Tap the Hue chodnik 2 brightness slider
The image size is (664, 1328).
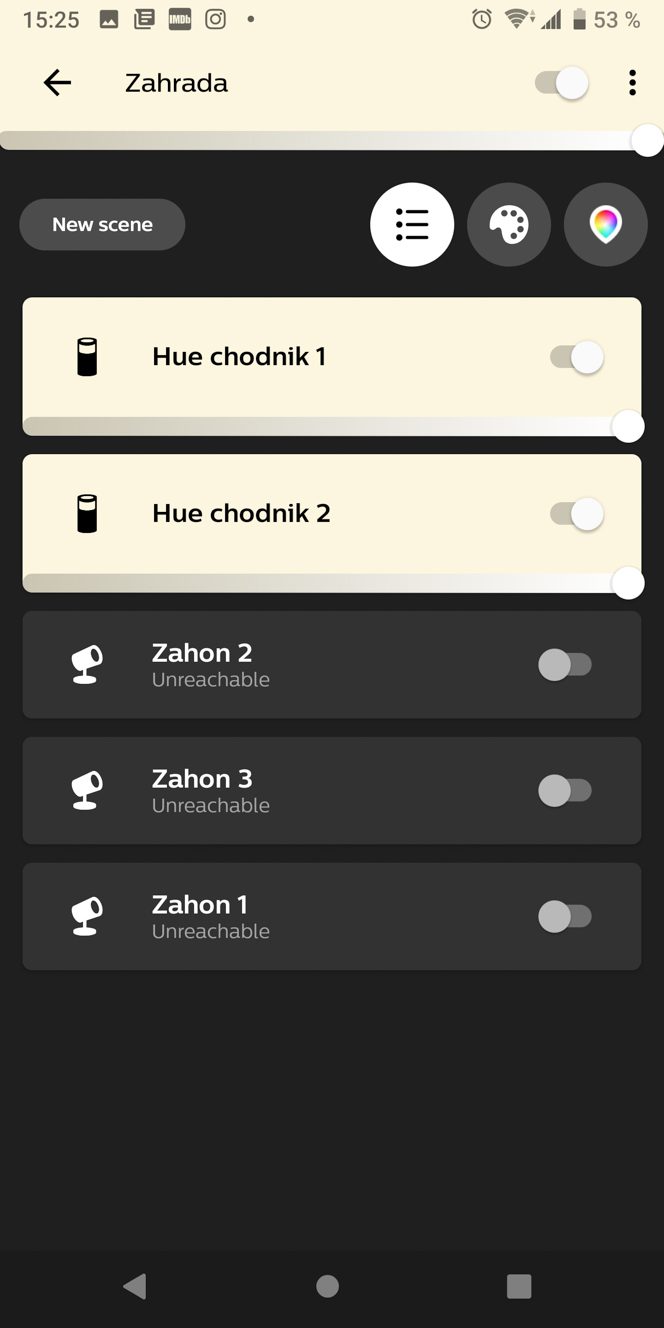point(332,583)
